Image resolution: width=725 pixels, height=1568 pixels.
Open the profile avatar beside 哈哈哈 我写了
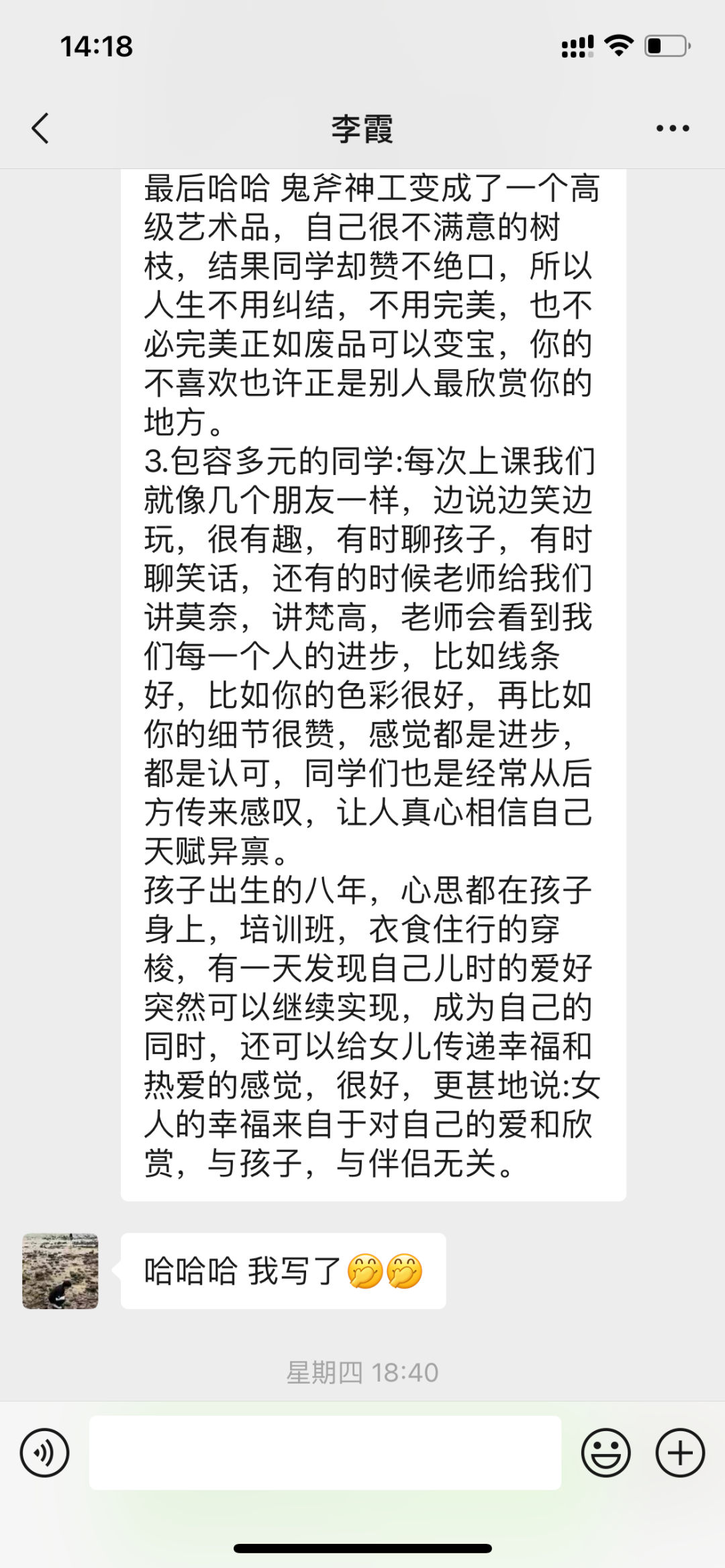(60, 1270)
